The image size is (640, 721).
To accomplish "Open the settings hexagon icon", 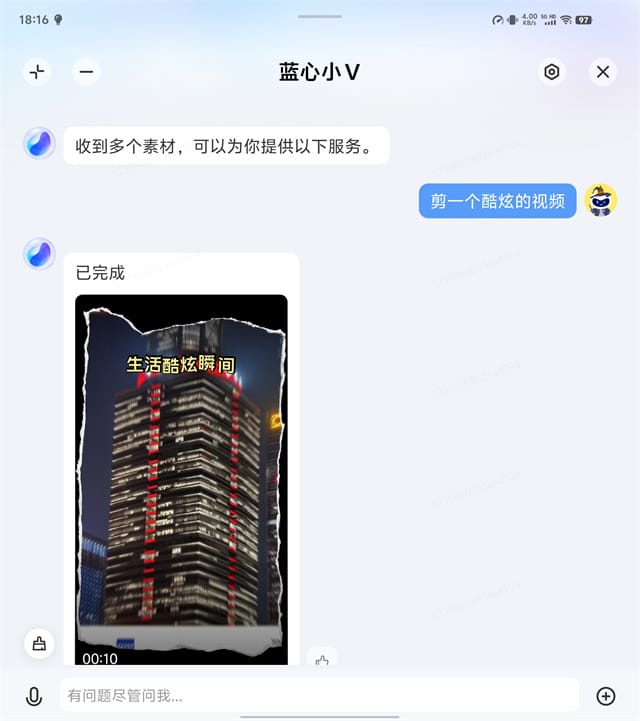I will tap(551, 71).
